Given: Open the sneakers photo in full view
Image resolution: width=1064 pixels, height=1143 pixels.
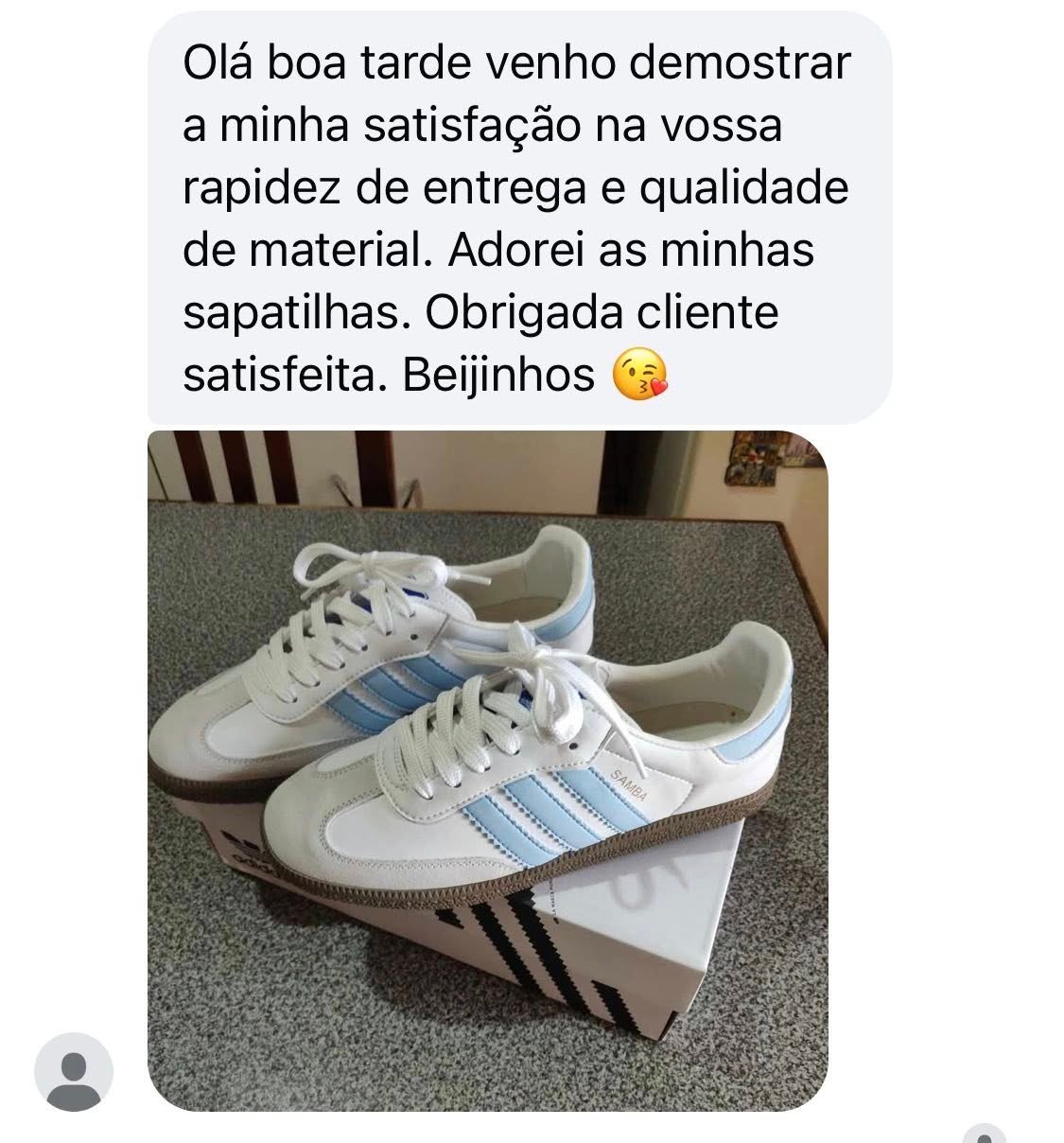Looking at the screenshot, I should point(487,769).
